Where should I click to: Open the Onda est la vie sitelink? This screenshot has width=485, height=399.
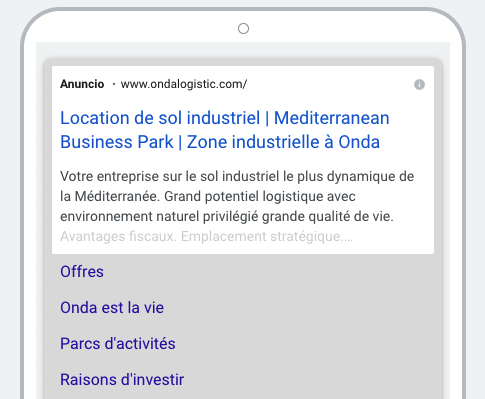112,308
